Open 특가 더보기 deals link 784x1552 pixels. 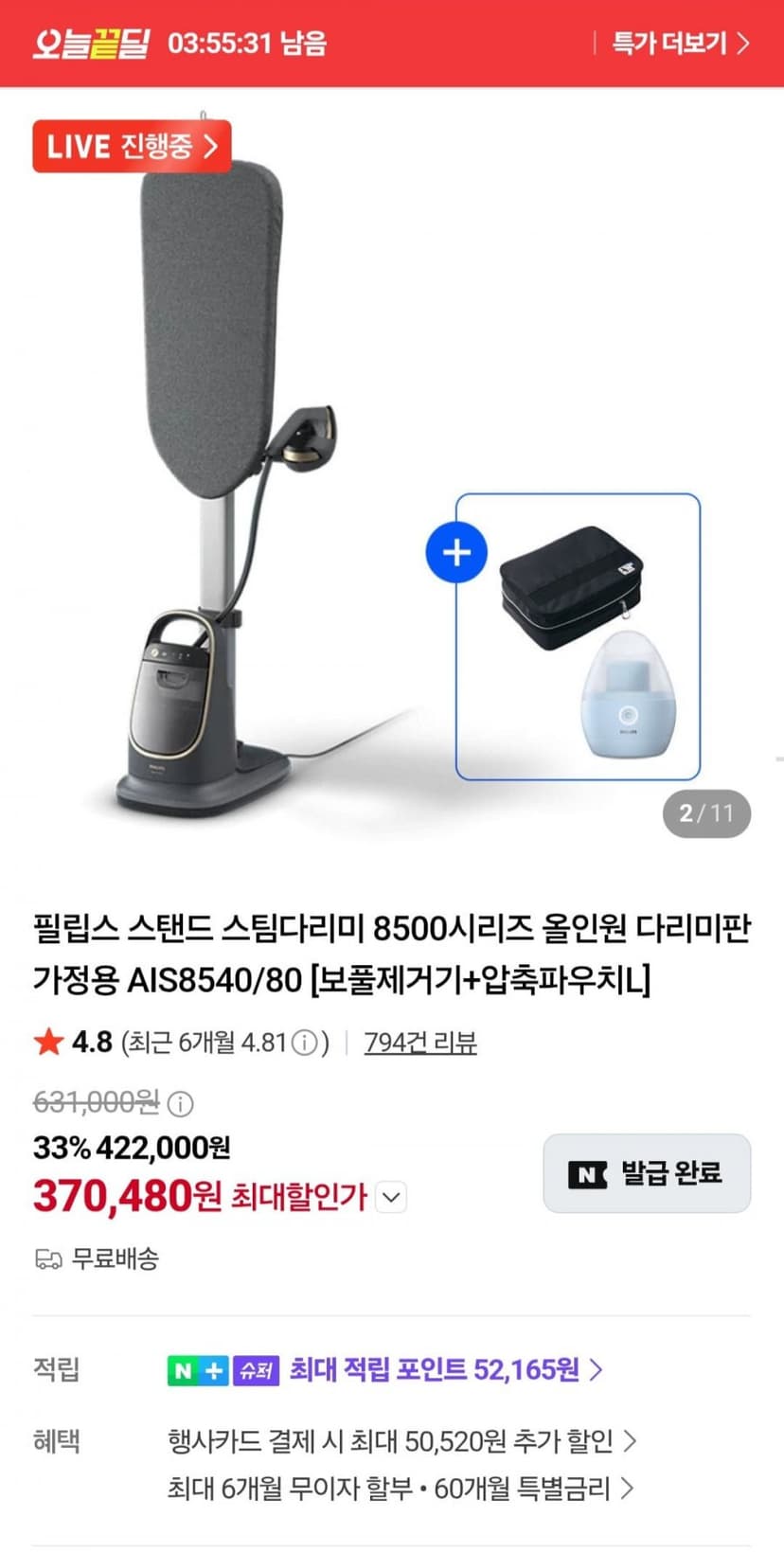coord(680,44)
